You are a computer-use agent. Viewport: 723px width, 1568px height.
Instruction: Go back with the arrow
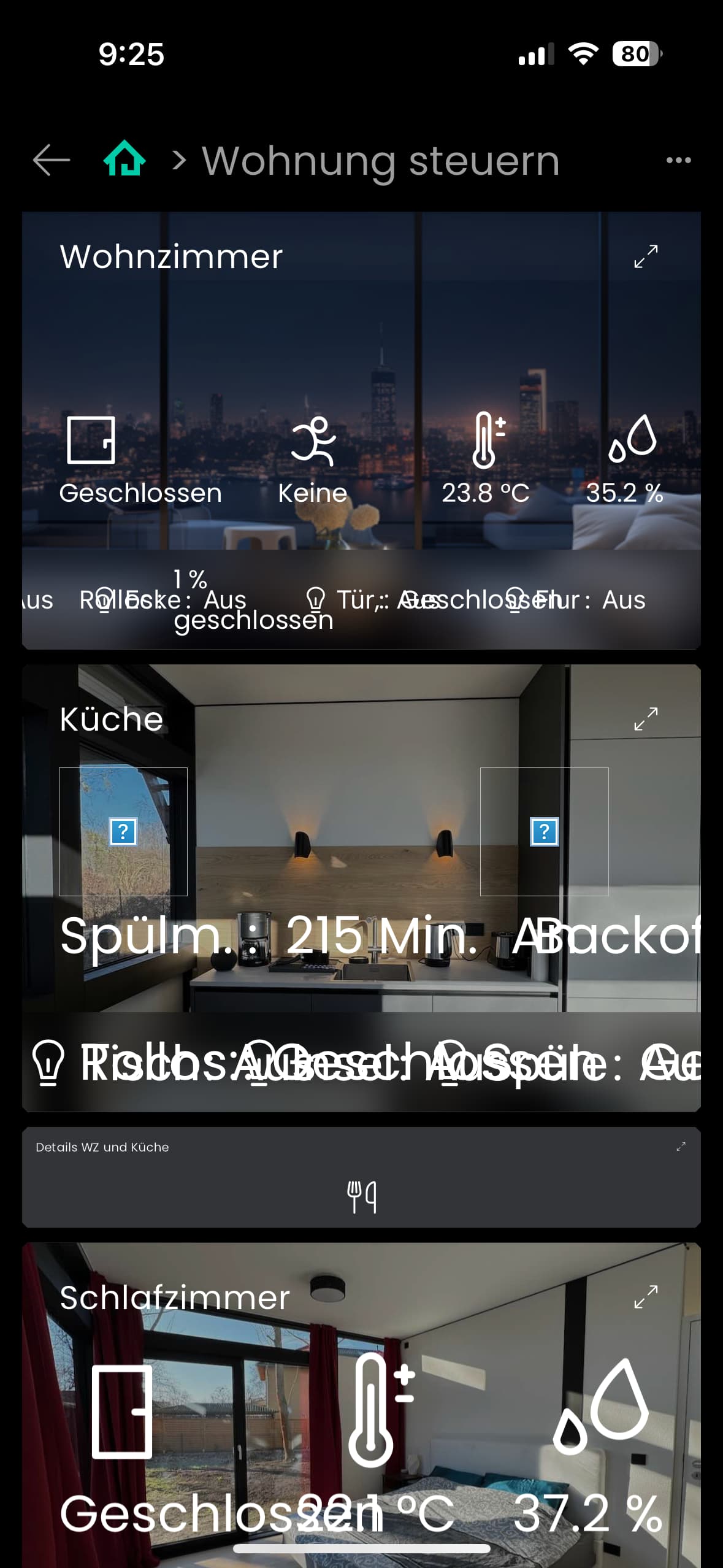52,160
